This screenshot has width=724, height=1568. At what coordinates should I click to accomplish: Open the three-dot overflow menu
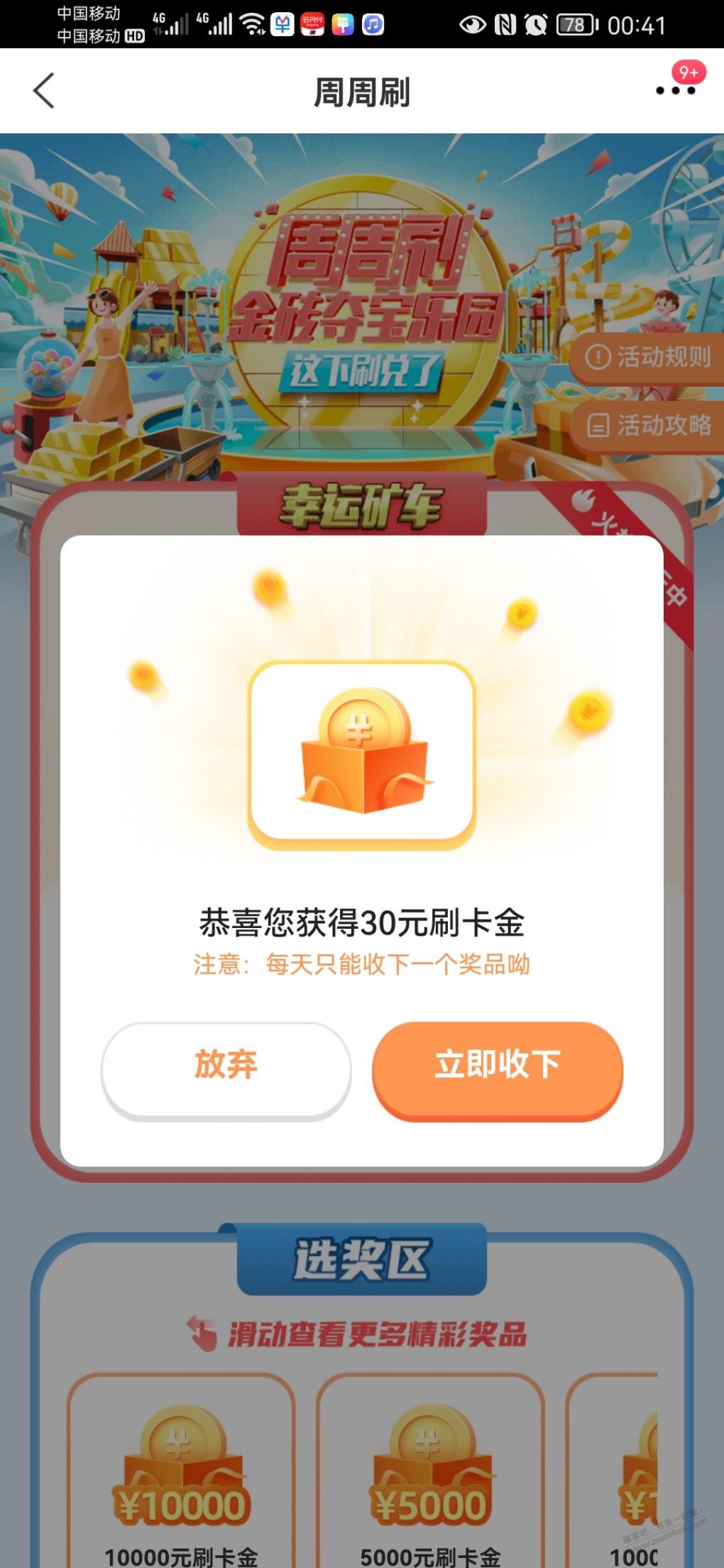click(x=674, y=90)
